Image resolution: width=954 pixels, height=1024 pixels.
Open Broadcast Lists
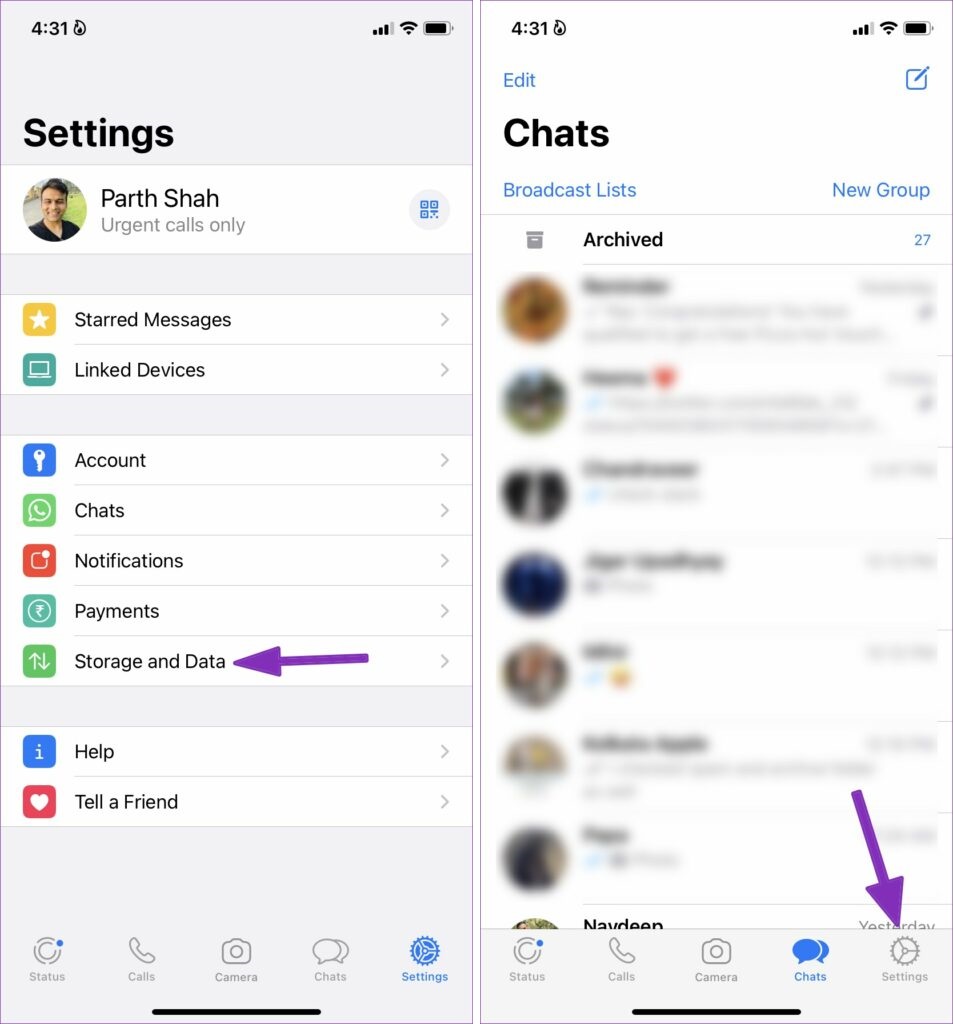(x=569, y=190)
